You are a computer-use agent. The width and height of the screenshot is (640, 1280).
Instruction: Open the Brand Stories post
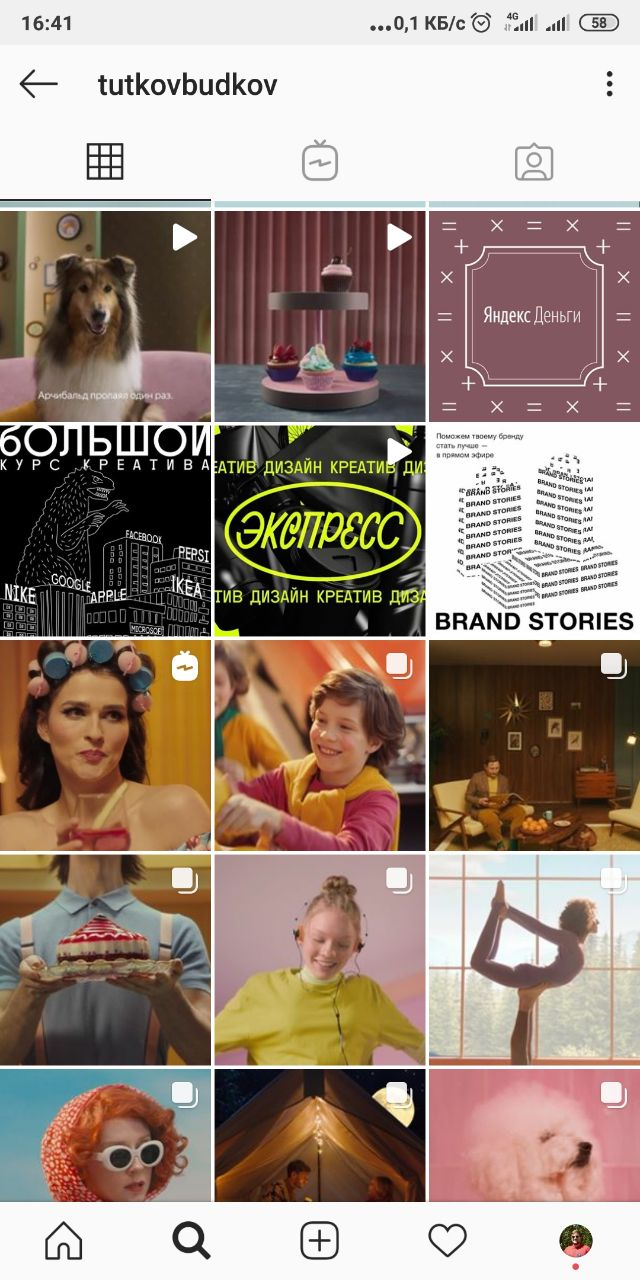click(534, 530)
